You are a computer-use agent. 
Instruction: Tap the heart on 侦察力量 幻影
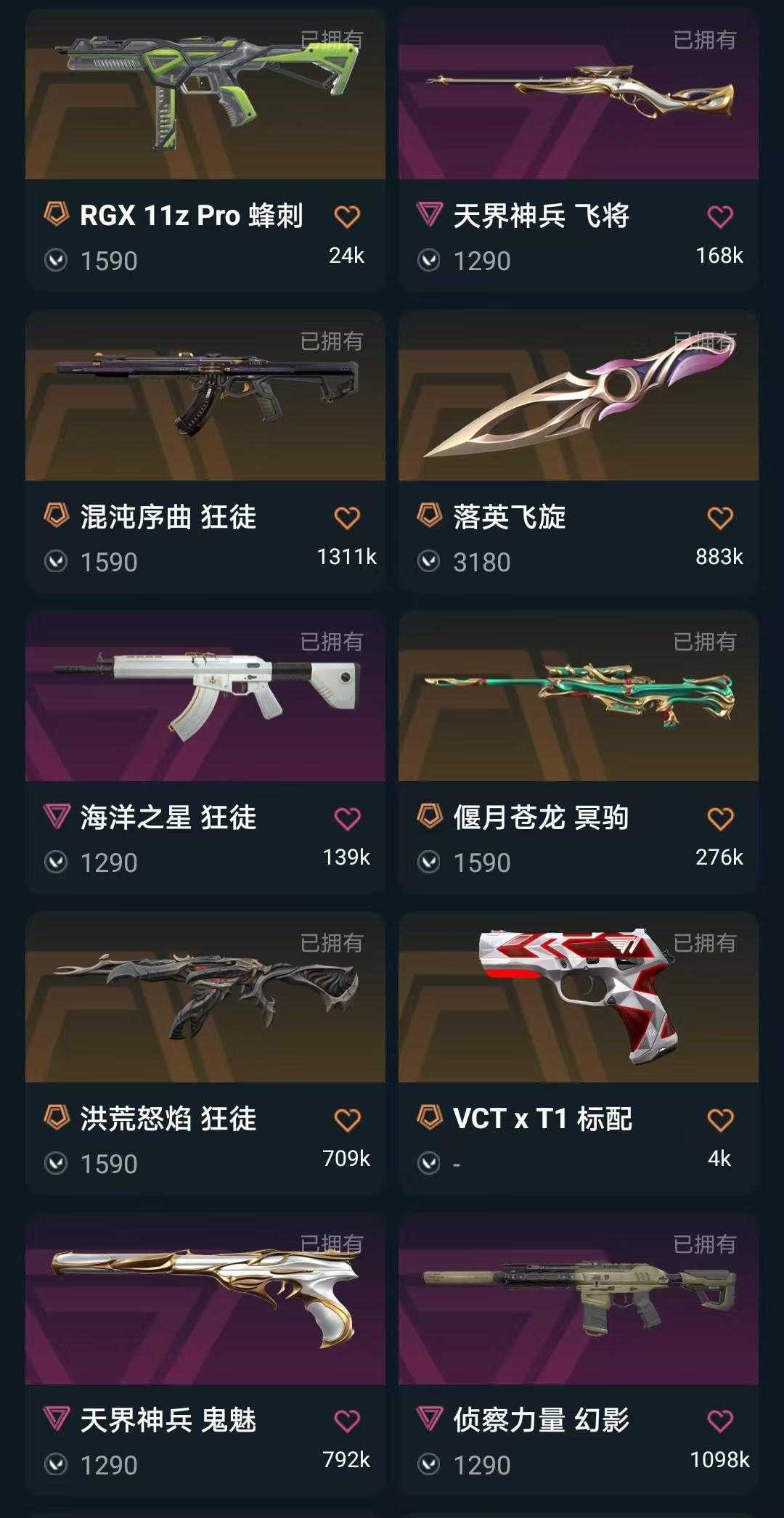[720, 1421]
